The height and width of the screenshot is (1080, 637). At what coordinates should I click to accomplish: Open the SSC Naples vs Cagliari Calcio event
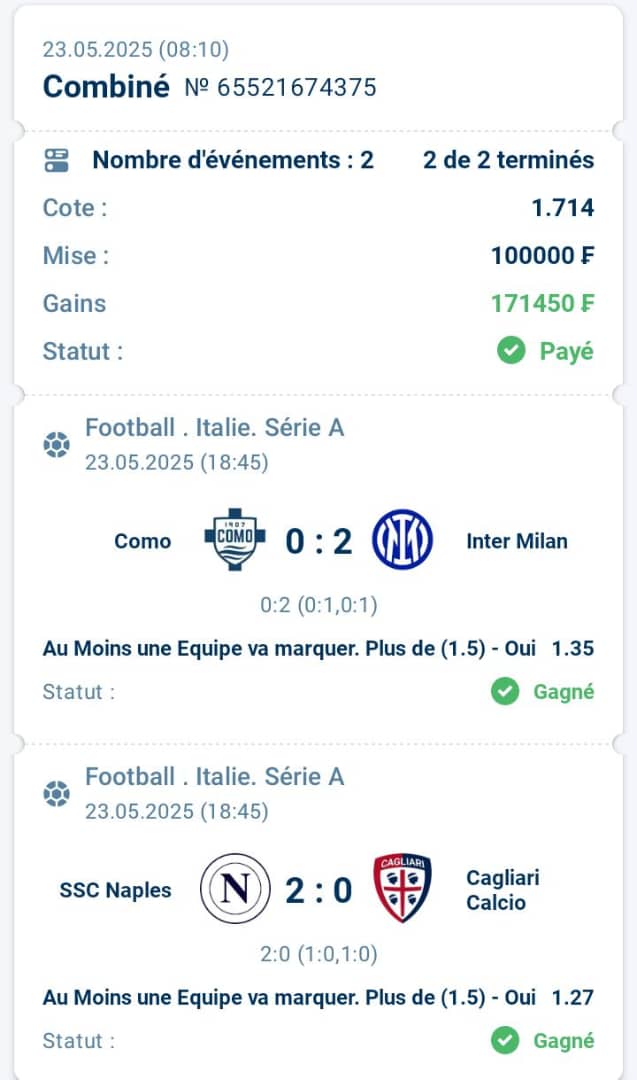point(318,890)
